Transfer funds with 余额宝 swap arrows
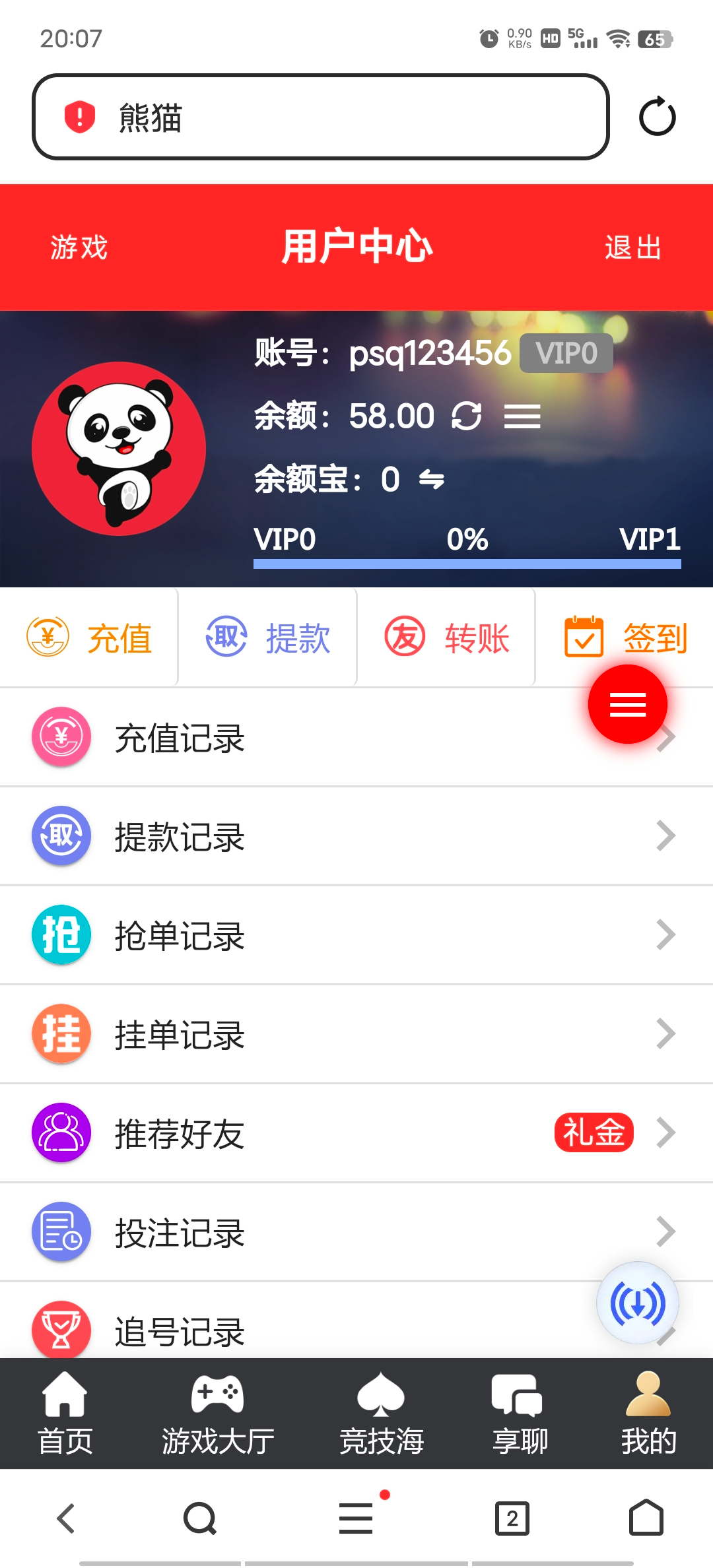This screenshot has height=1568, width=713. pyautogui.click(x=431, y=479)
